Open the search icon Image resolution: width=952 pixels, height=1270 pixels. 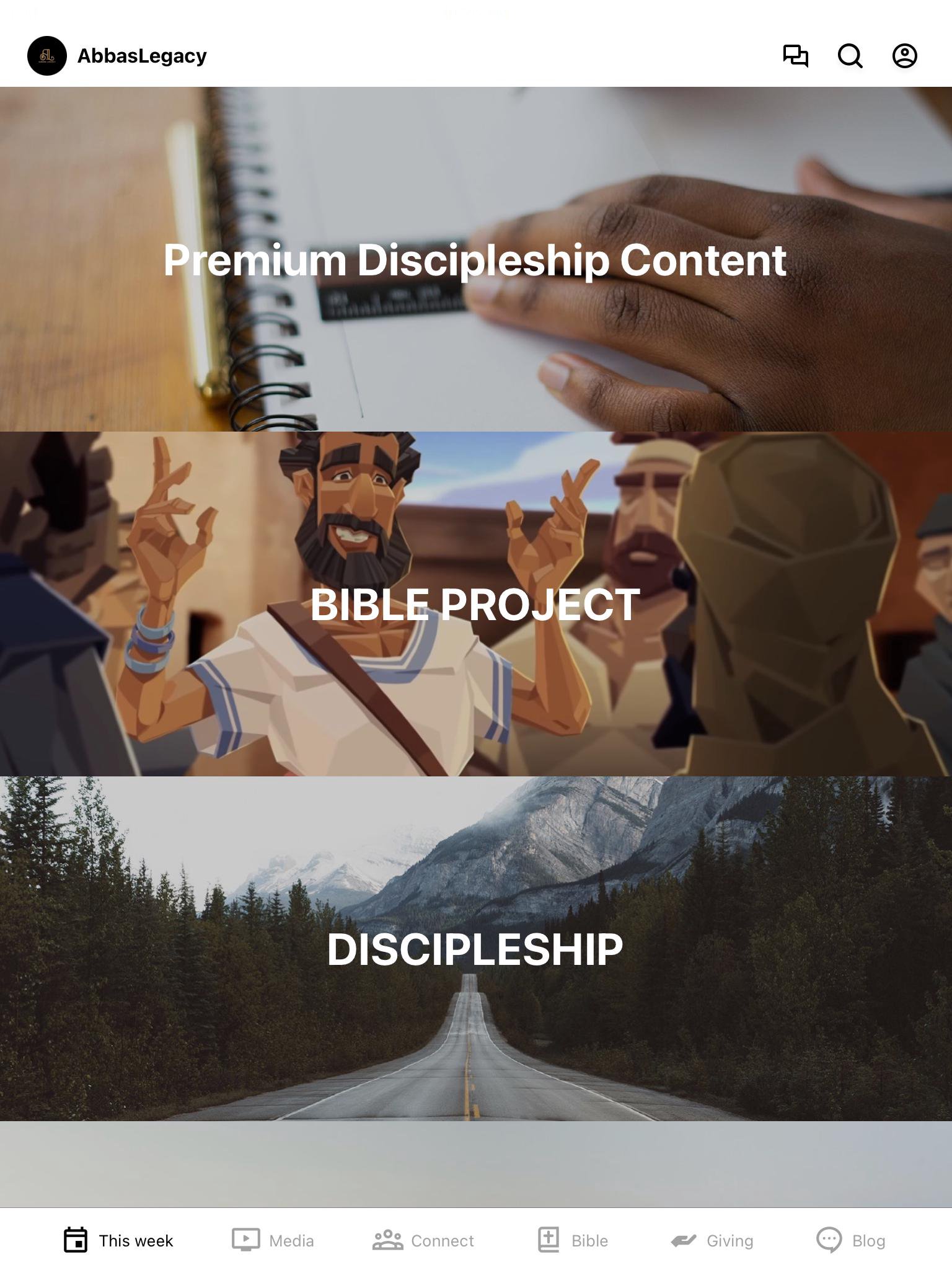(850, 56)
